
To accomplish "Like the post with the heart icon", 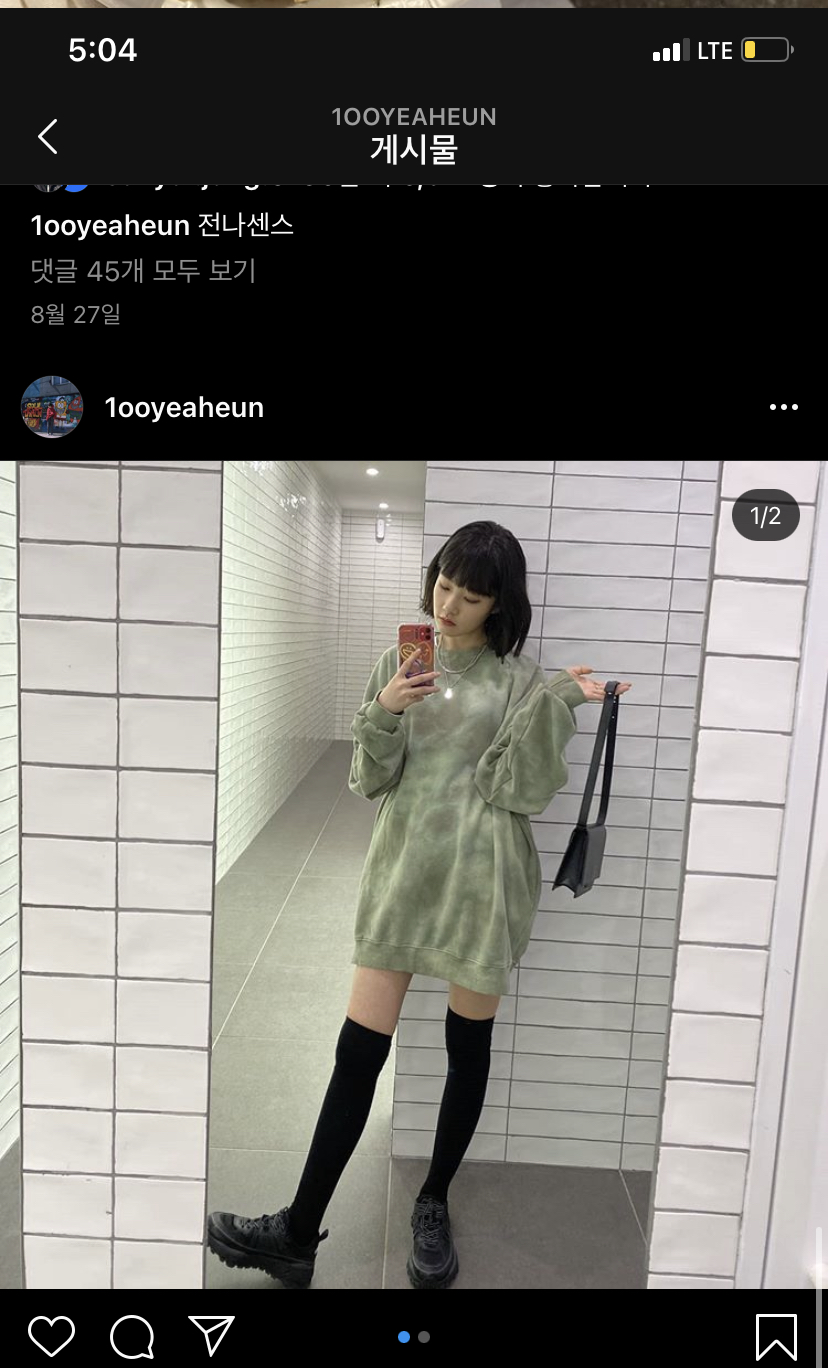I will (51, 1336).
